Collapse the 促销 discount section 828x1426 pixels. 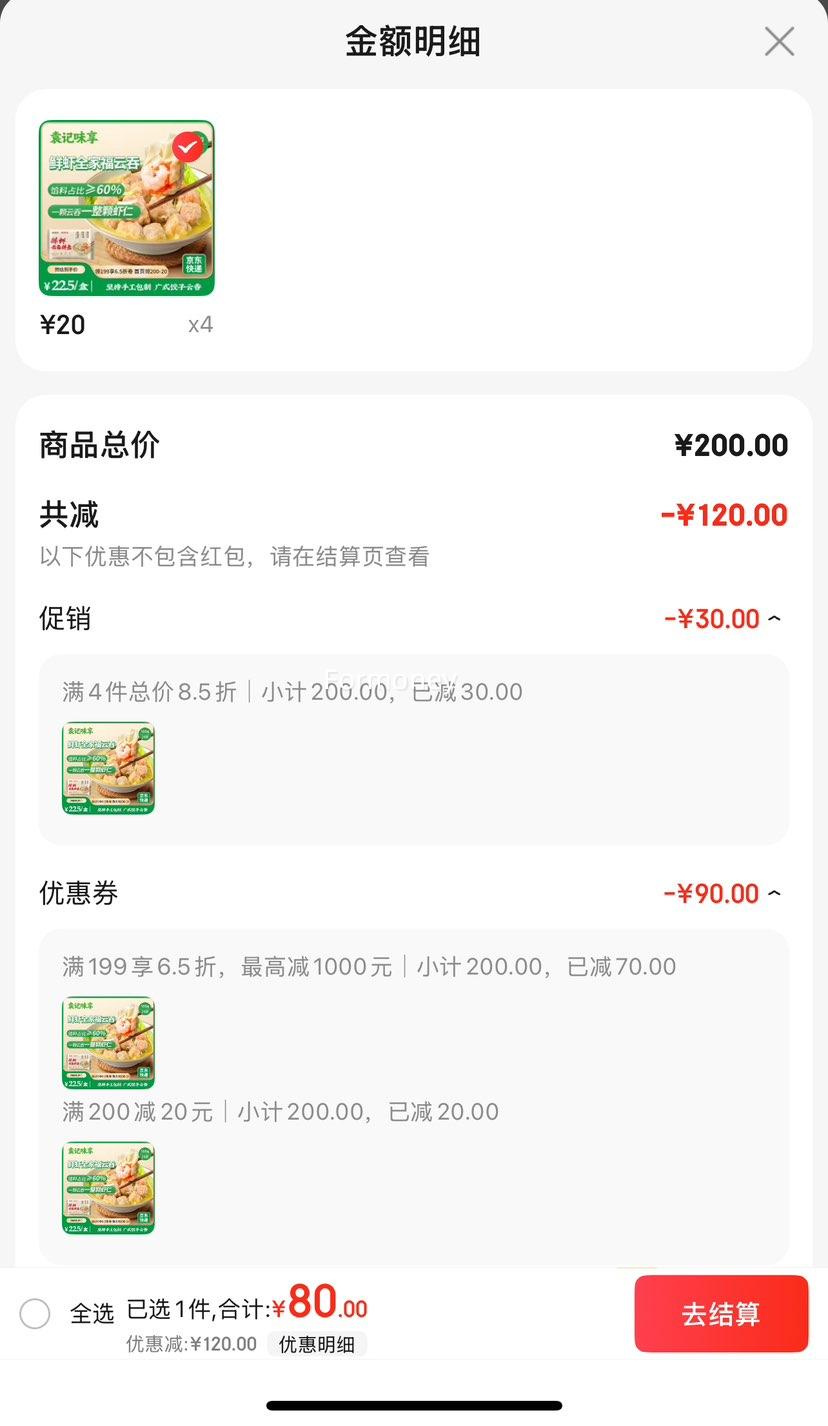point(774,619)
